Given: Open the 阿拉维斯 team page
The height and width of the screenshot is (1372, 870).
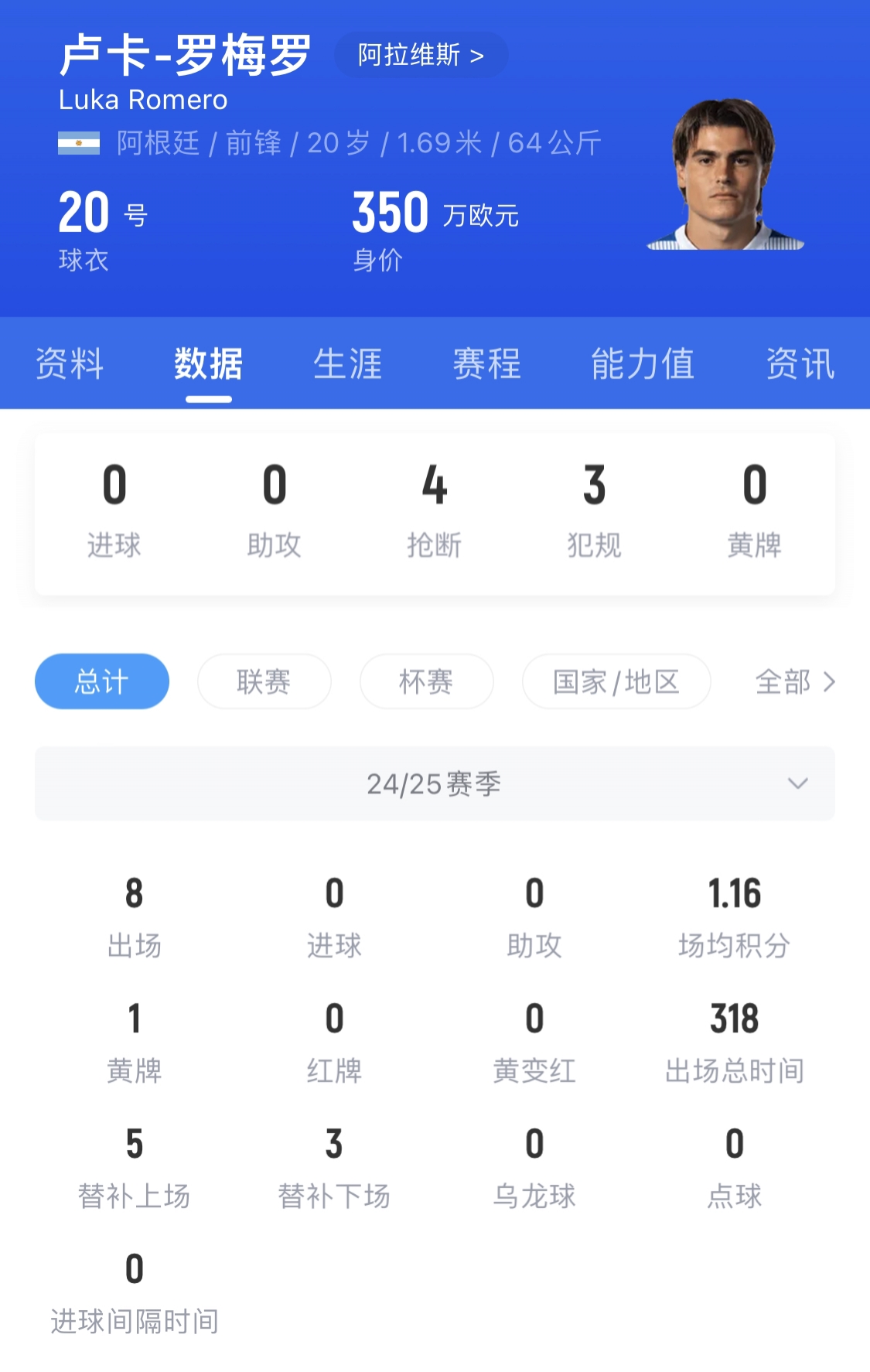Looking at the screenshot, I should pyautogui.click(x=420, y=55).
